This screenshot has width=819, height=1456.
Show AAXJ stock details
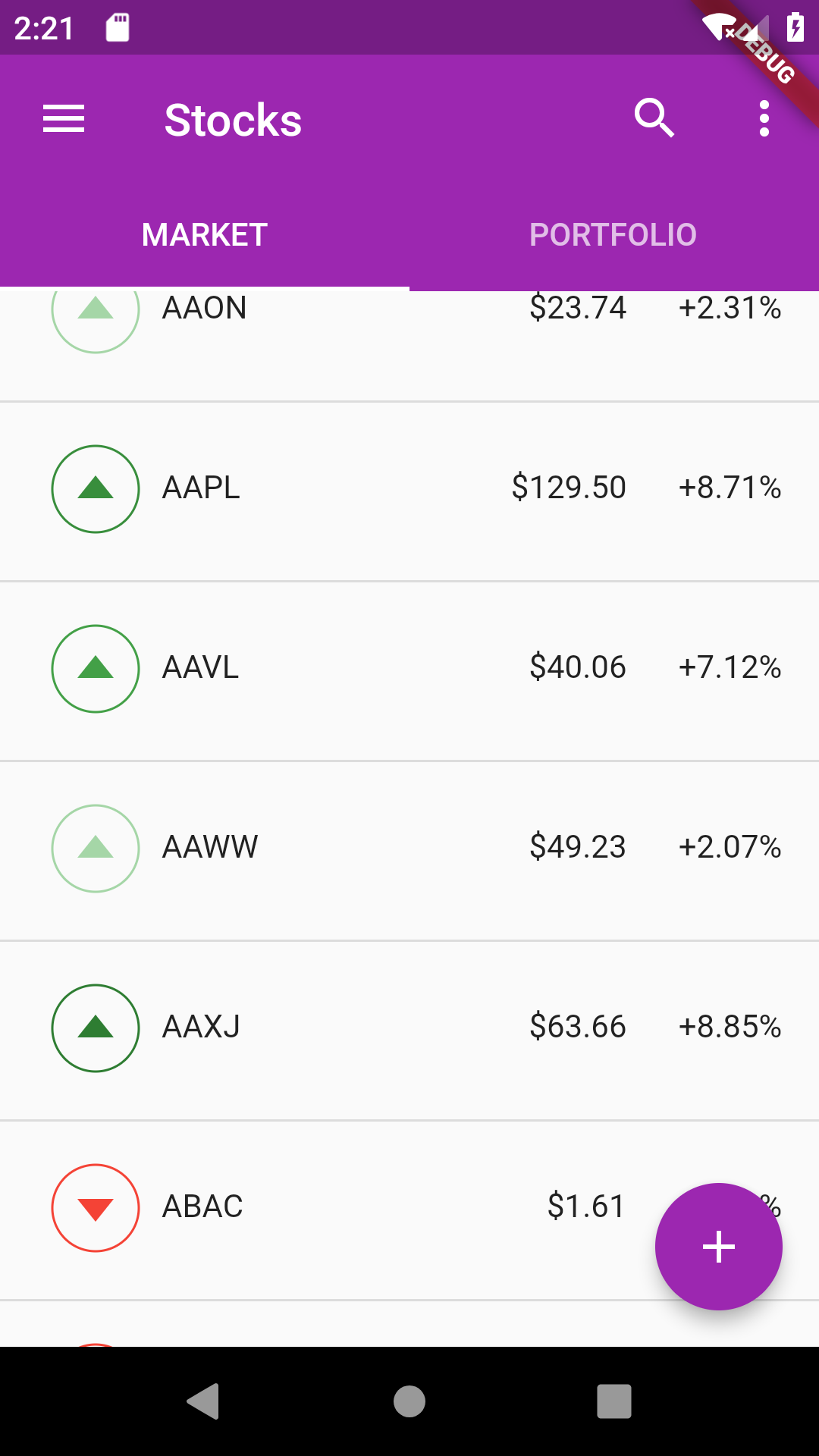tap(409, 1031)
